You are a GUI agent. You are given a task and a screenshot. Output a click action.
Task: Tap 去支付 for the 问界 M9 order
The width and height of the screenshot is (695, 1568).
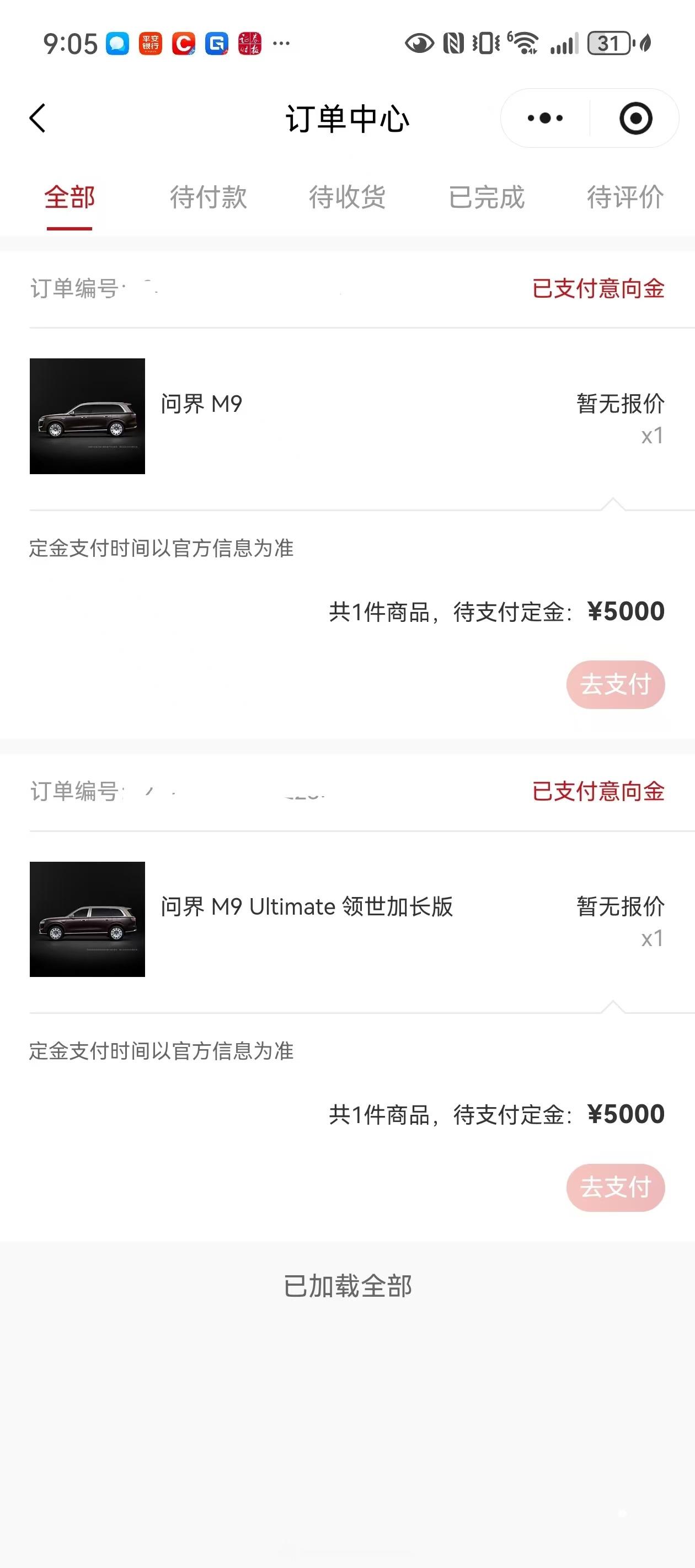(615, 684)
